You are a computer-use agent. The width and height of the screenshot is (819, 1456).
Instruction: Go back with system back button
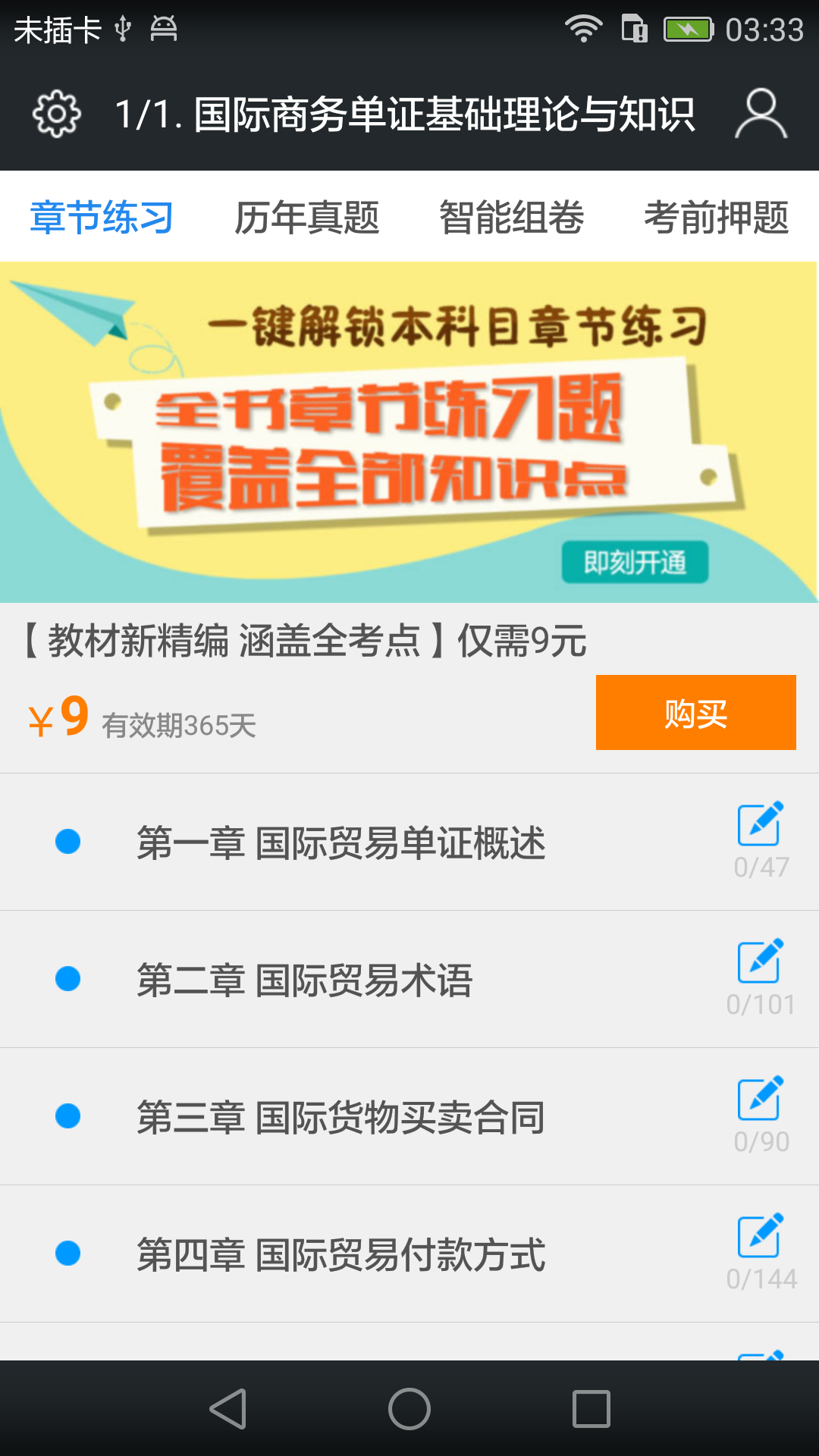(x=227, y=1409)
